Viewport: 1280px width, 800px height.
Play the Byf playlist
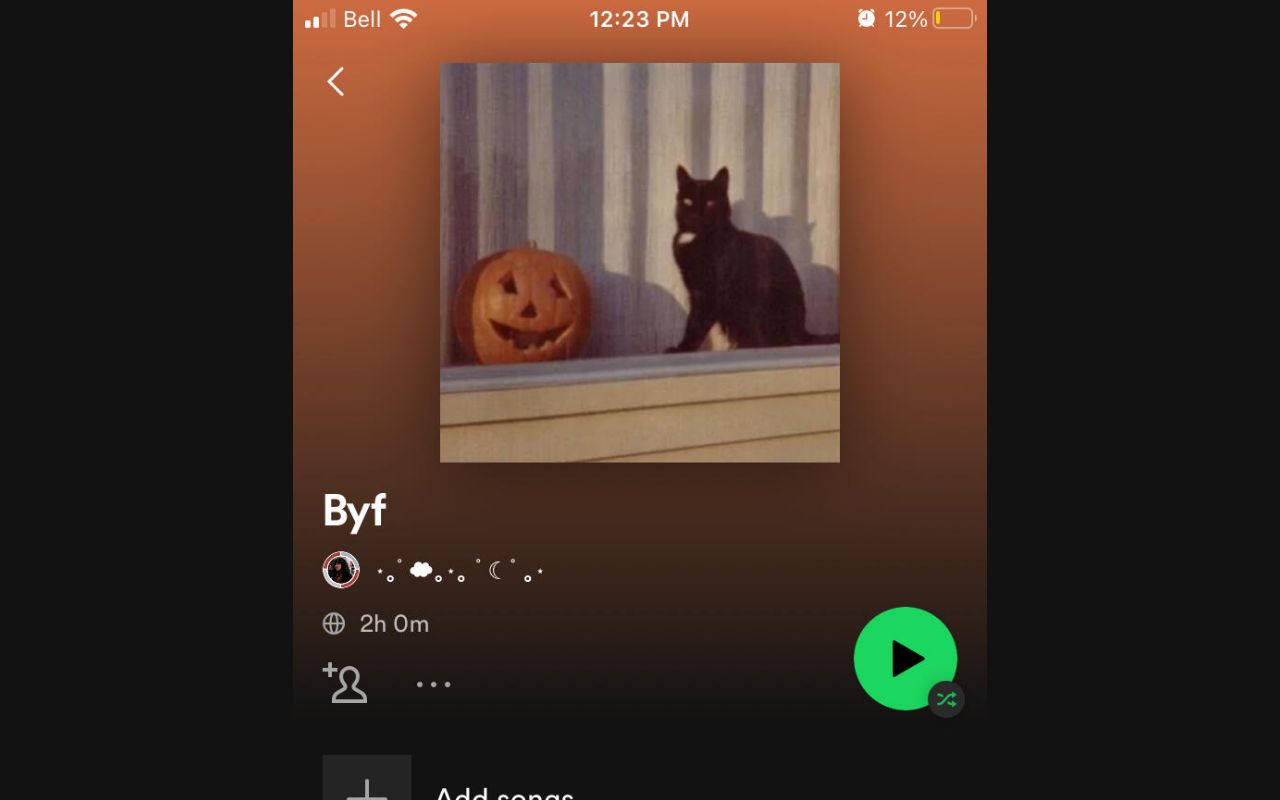[905, 658]
